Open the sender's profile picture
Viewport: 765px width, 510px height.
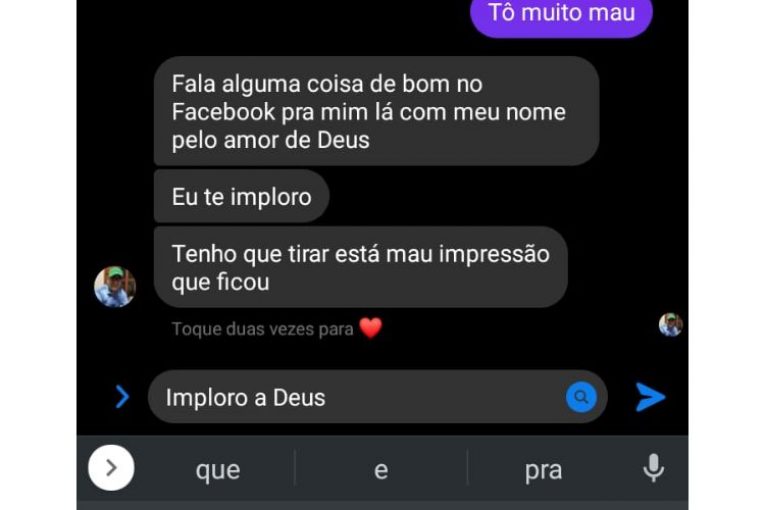click(x=115, y=286)
